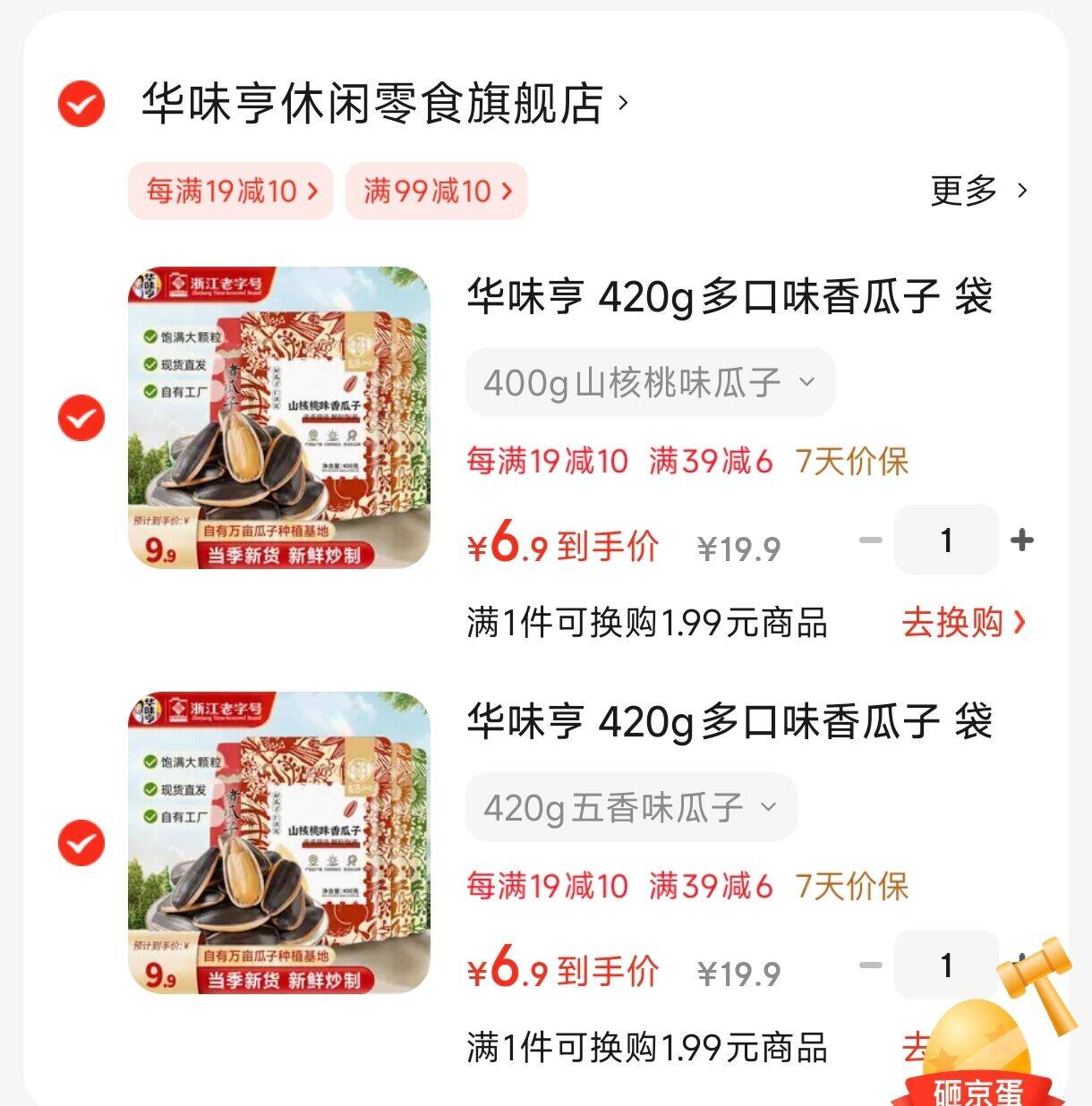Tap the 每满19减10 coupon chip under the store name
This screenshot has width=1092, height=1106.
pos(231,191)
